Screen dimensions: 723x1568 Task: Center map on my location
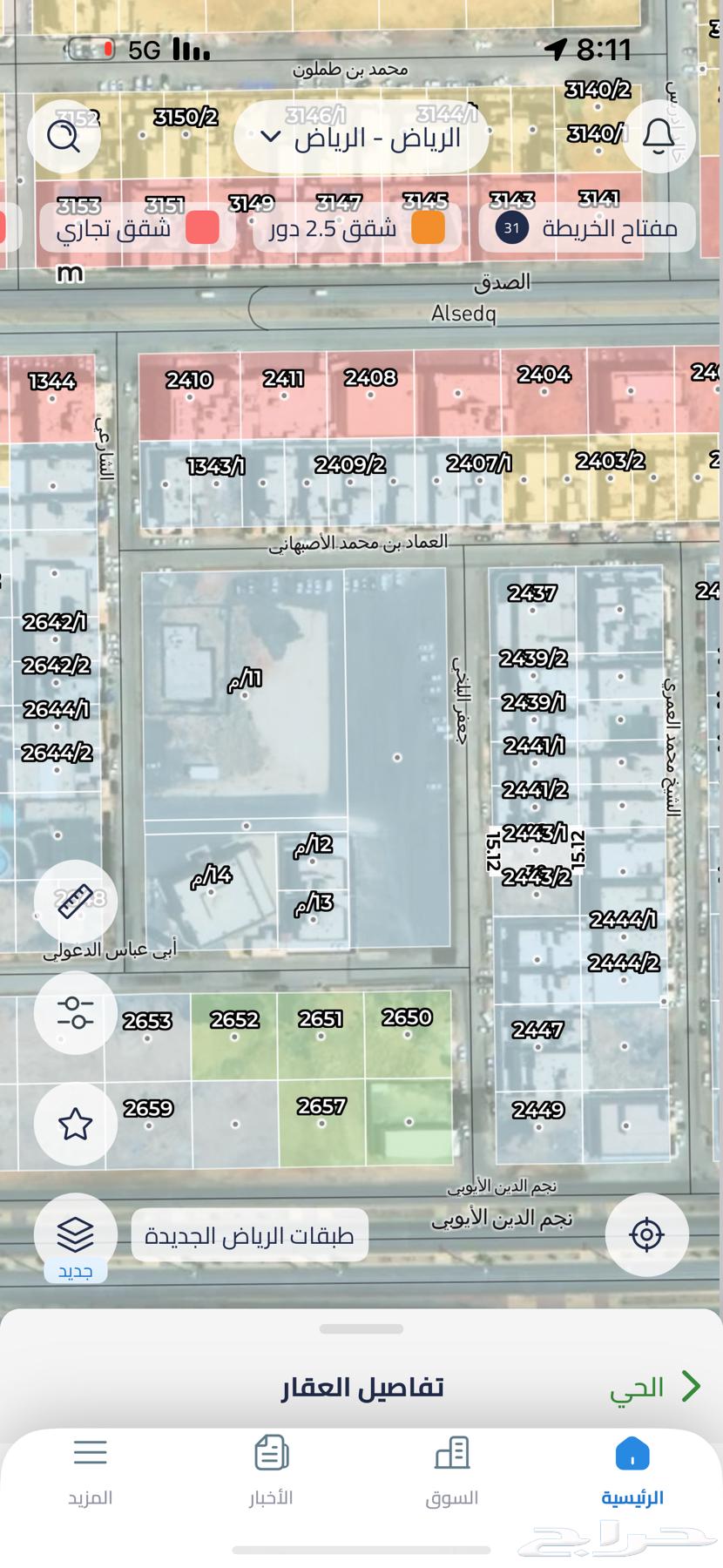646,1234
